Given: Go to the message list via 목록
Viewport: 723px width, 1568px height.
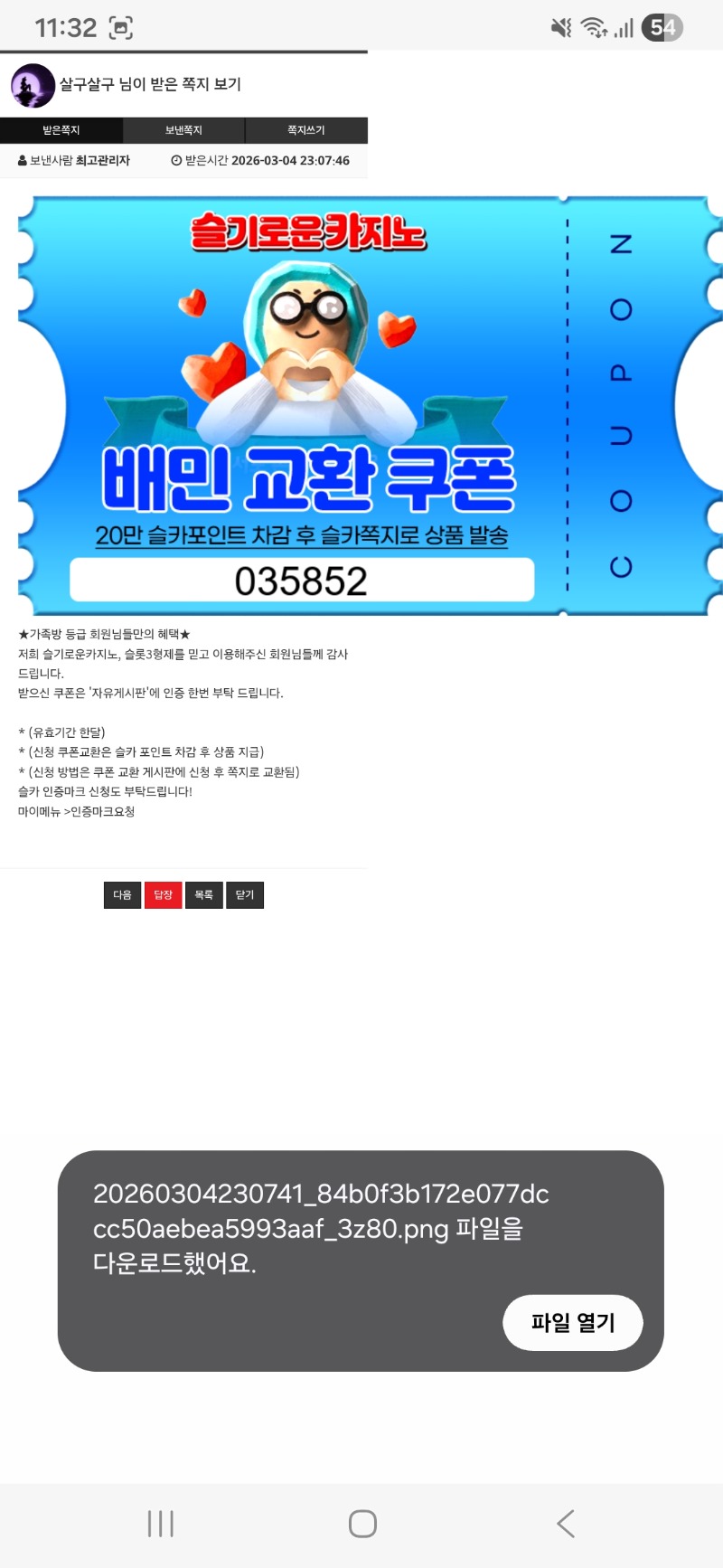Looking at the screenshot, I should (x=203, y=895).
